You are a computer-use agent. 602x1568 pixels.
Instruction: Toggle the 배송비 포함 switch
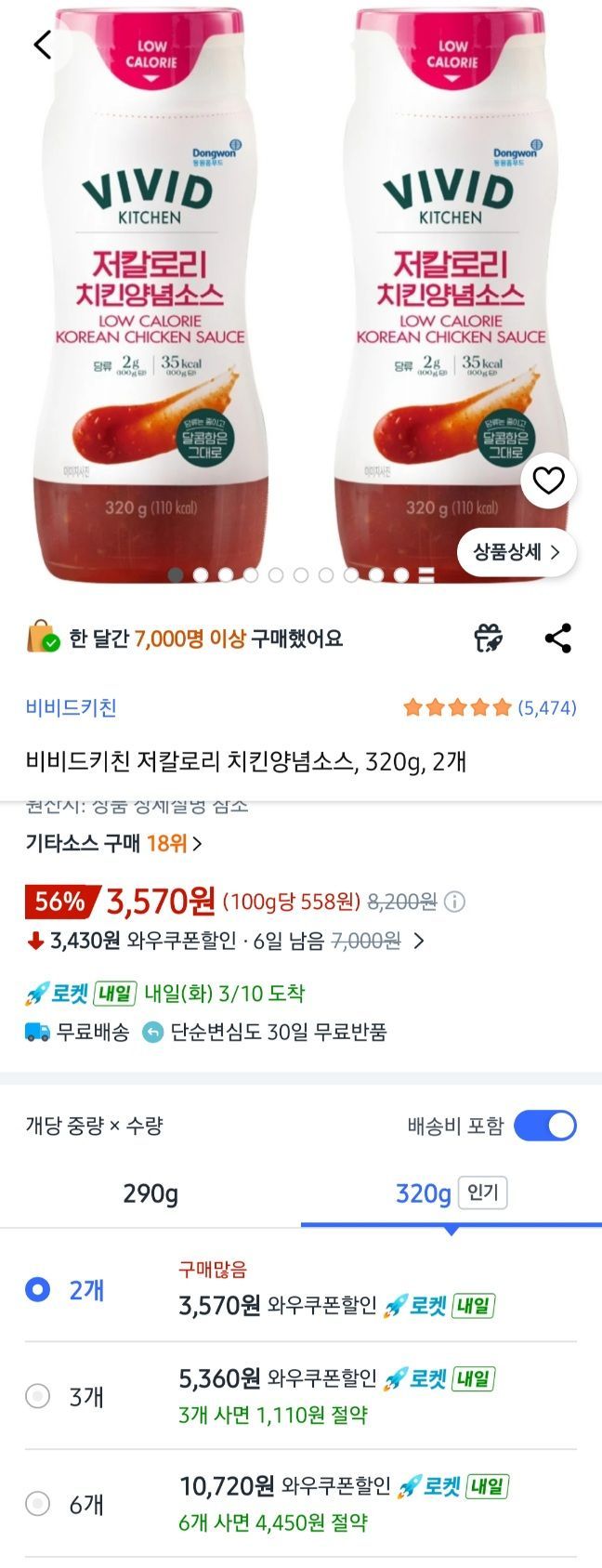[544, 1126]
